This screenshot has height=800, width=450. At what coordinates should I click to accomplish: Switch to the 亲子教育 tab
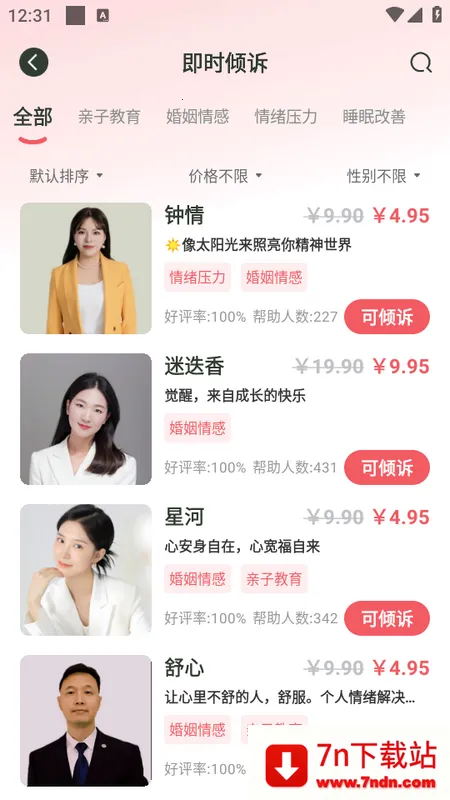click(x=109, y=117)
